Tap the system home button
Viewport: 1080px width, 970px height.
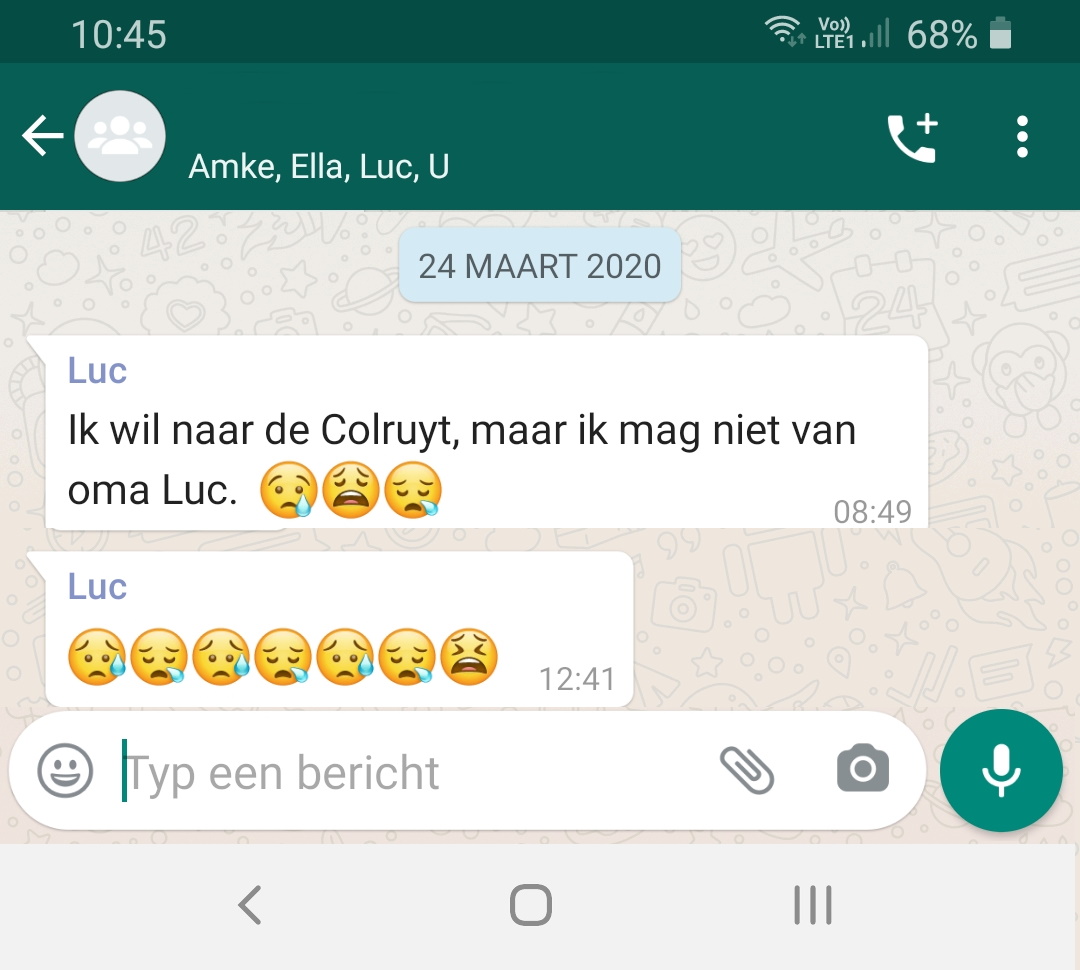pos(530,906)
